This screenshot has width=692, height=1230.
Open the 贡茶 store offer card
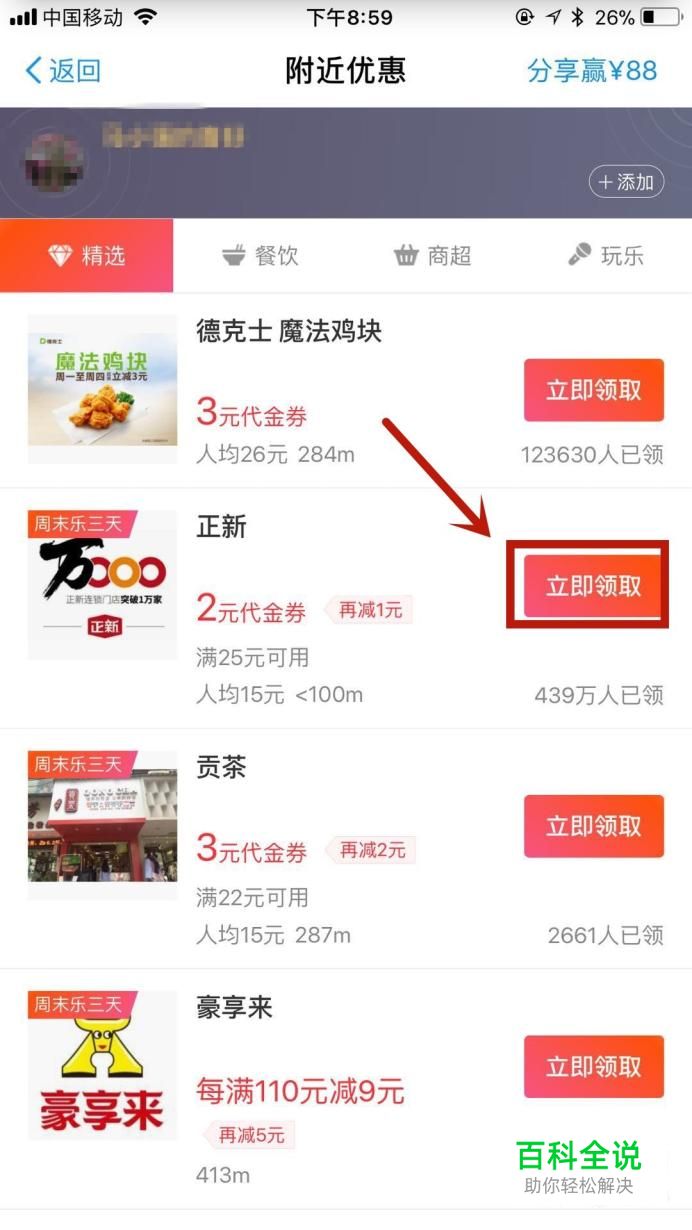pyautogui.click(x=346, y=849)
